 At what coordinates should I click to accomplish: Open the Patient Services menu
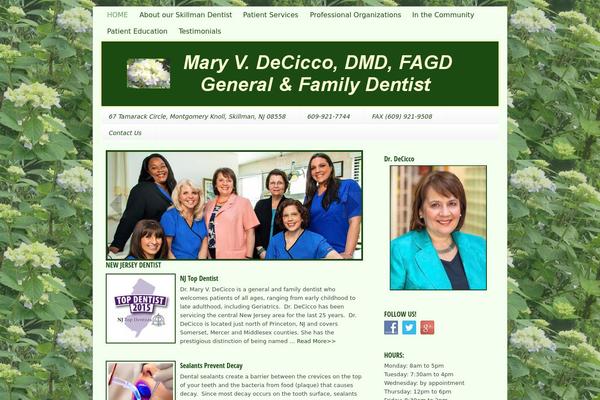[270, 15]
